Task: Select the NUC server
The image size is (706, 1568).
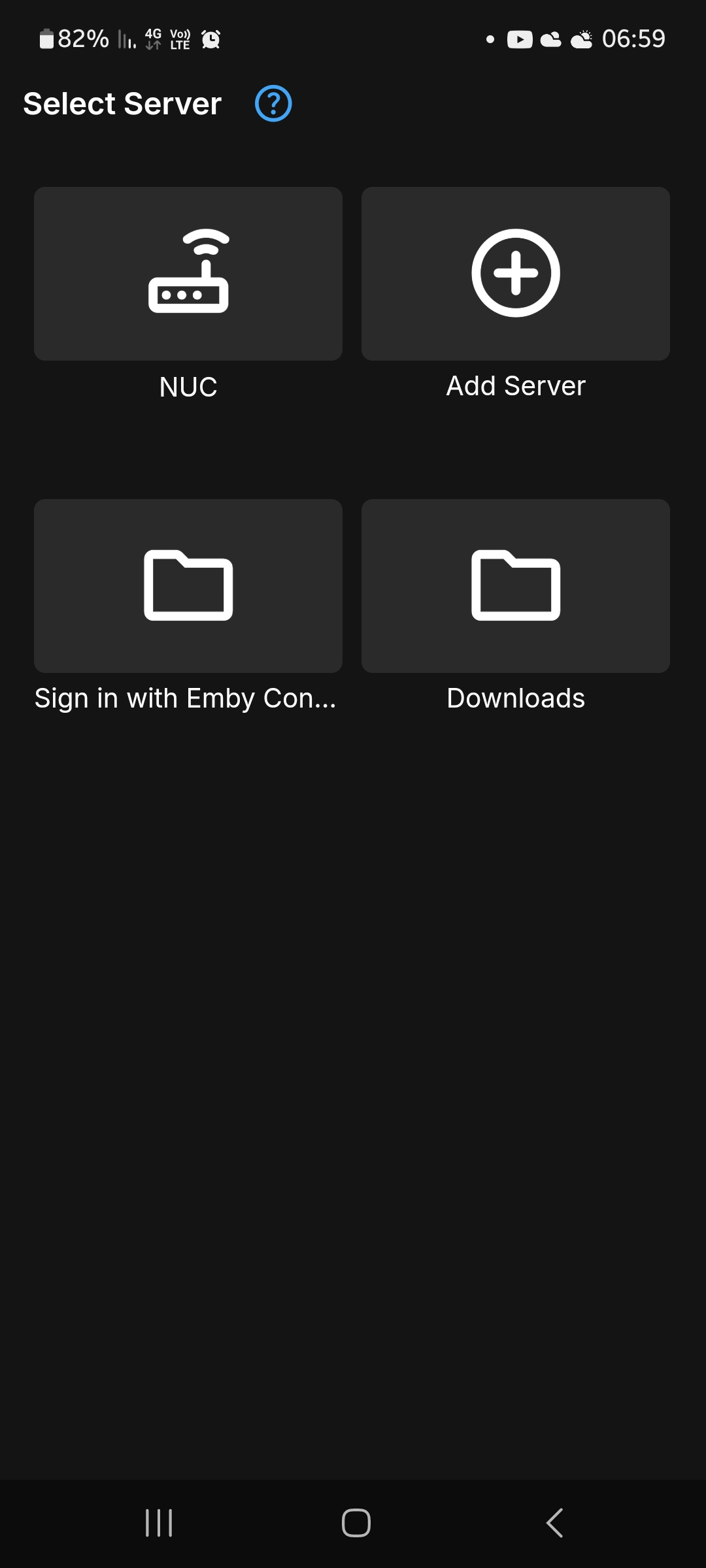Action: click(188, 274)
